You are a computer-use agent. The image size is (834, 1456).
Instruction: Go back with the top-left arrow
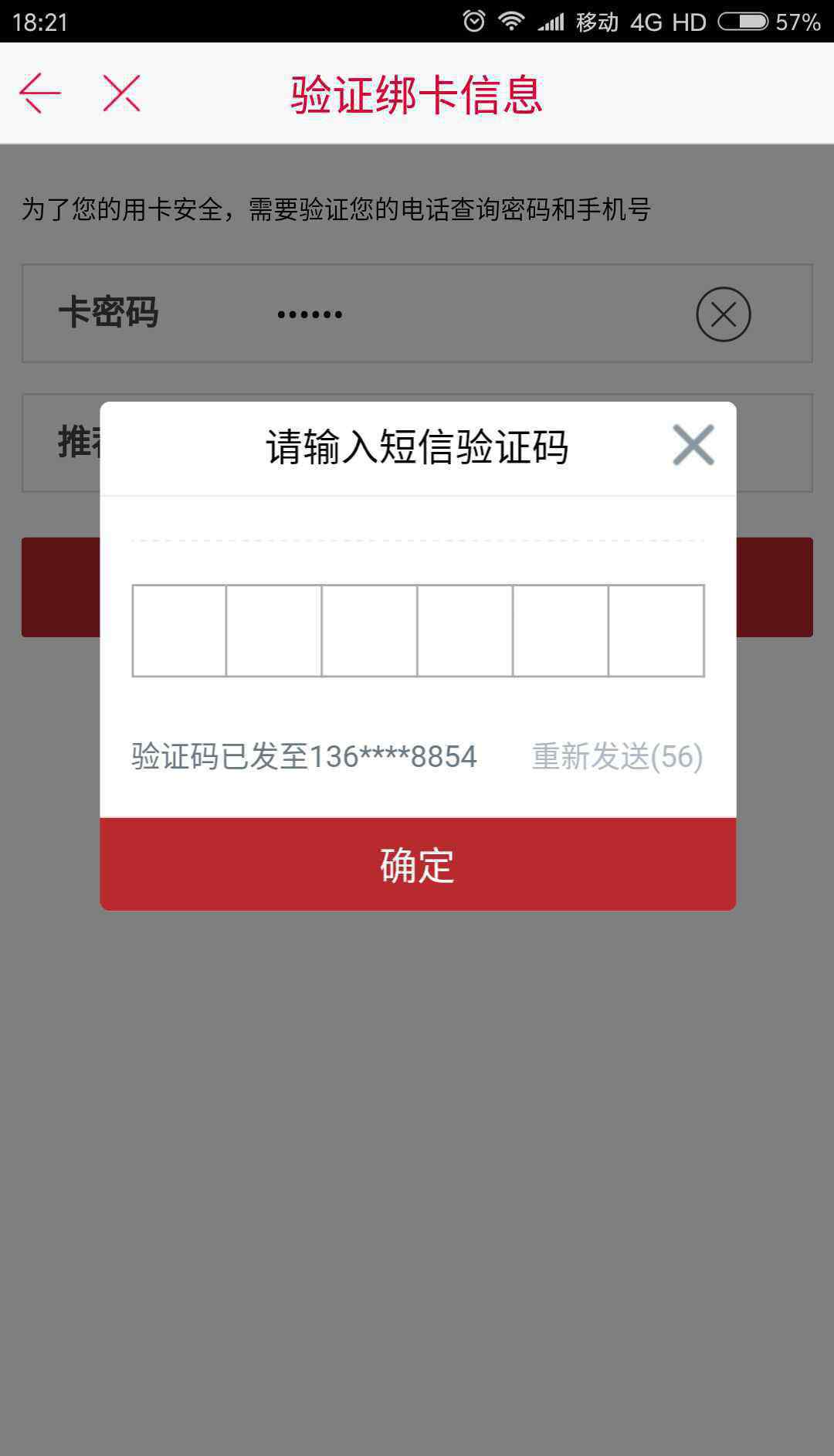pos(40,93)
